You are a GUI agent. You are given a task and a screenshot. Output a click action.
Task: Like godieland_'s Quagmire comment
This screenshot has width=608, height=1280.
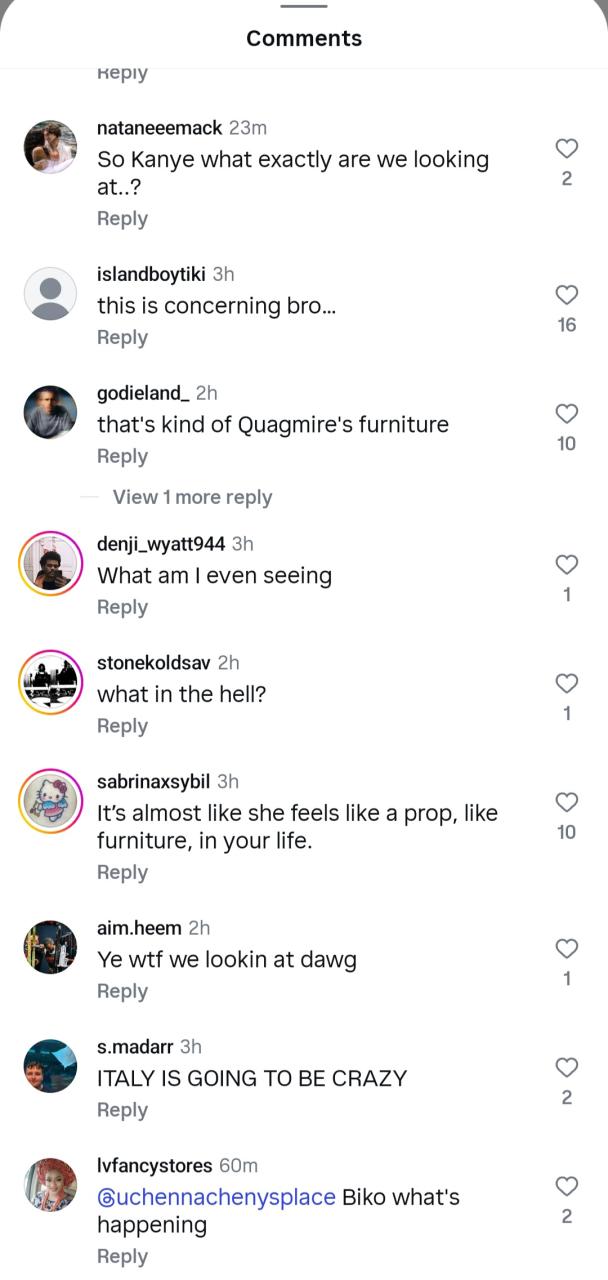(x=567, y=413)
